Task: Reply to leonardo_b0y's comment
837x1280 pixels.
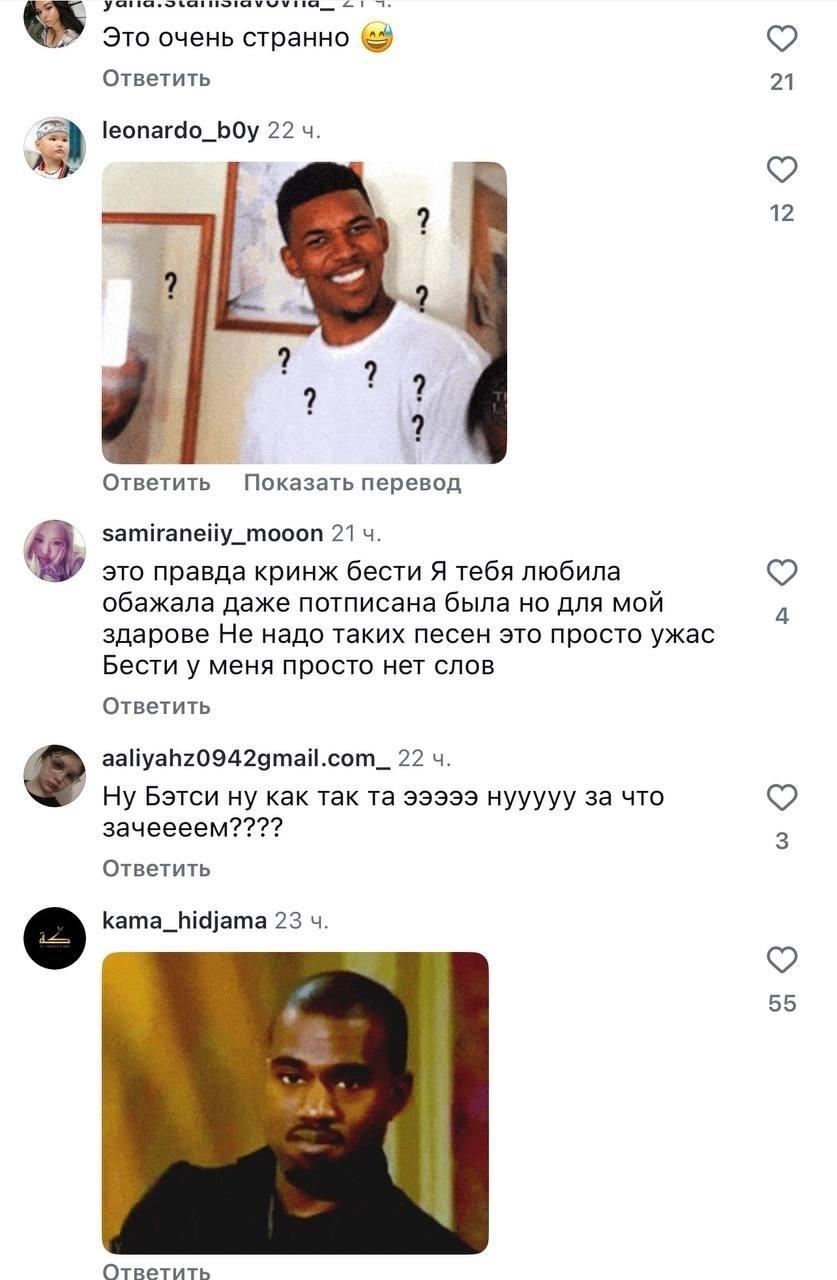Action: (156, 483)
